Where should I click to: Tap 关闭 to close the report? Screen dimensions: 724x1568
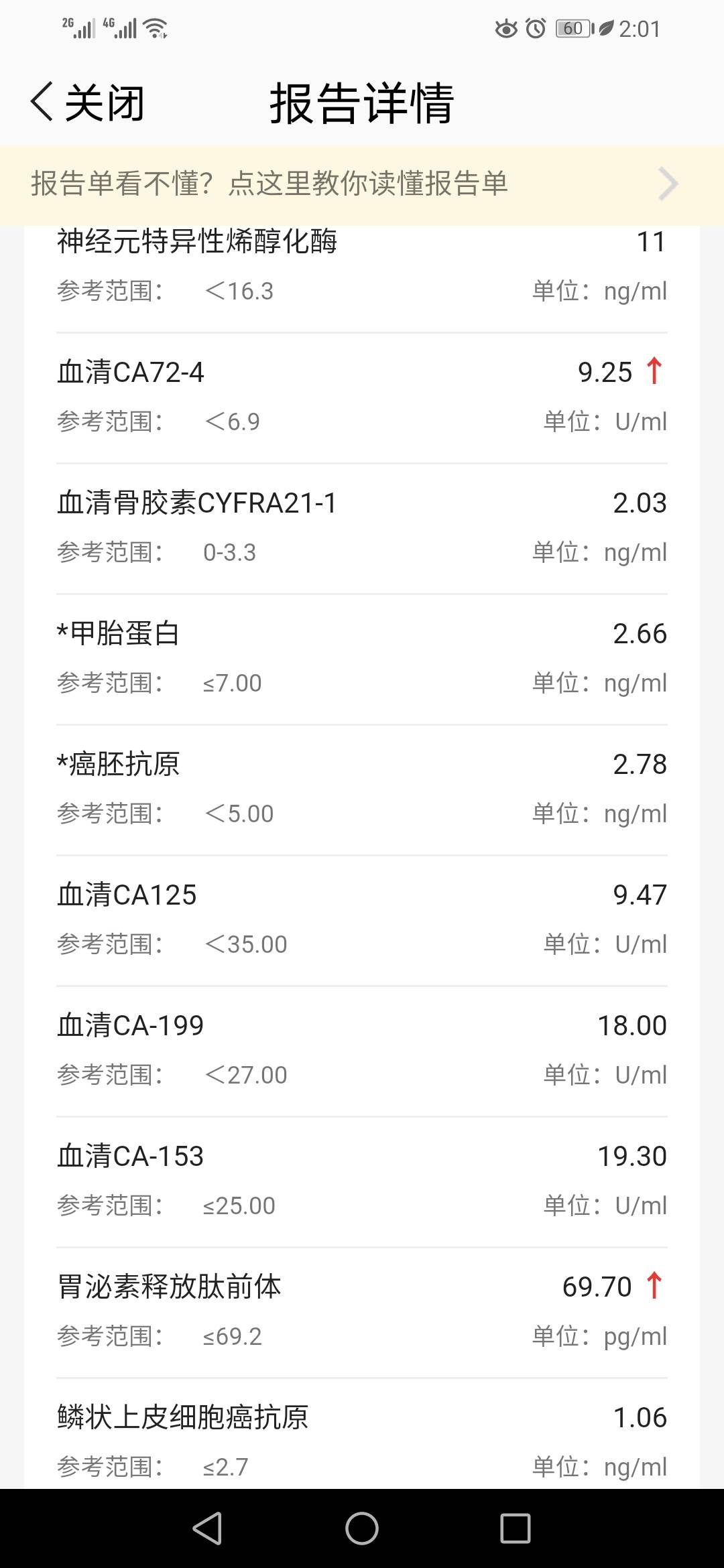[x=87, y=102]
